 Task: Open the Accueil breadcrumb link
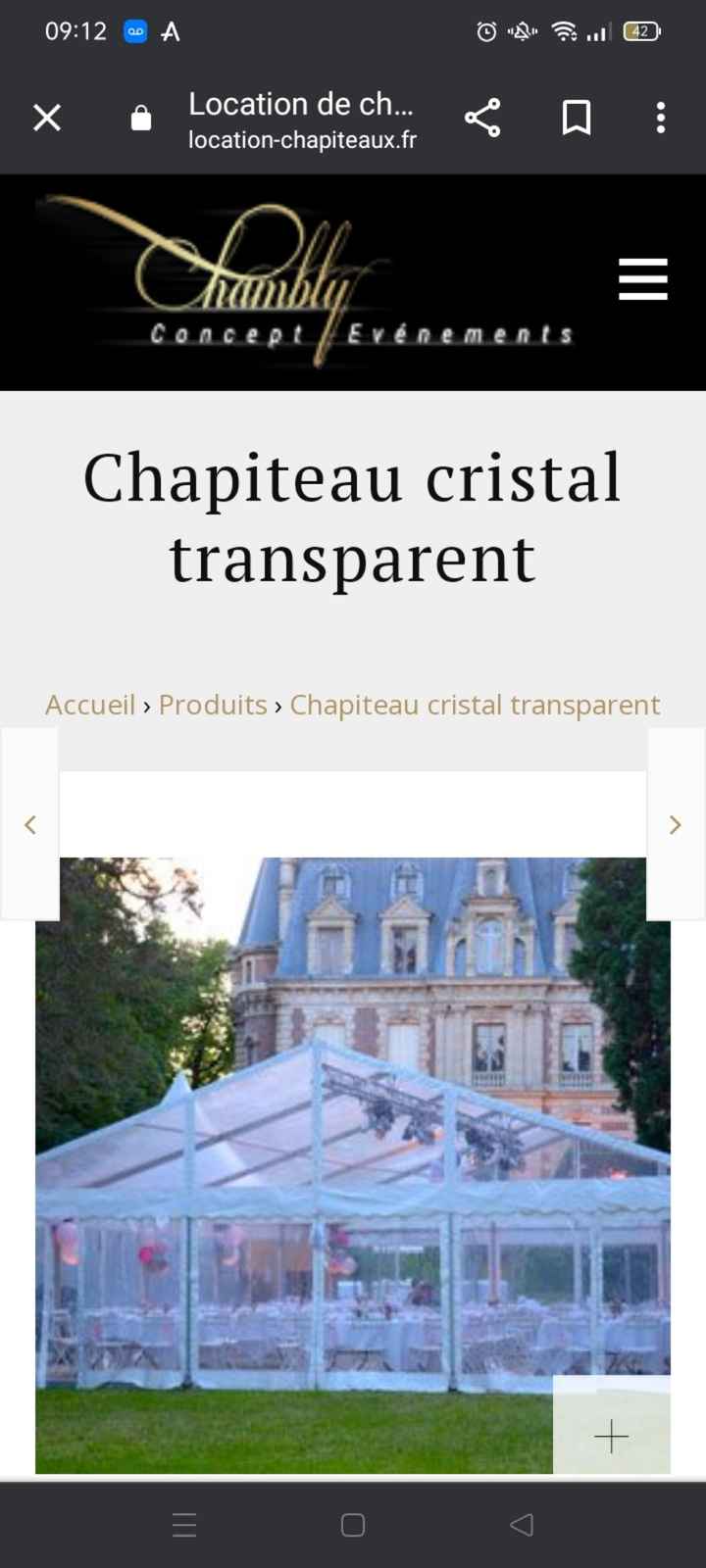[x=89, y=705]
